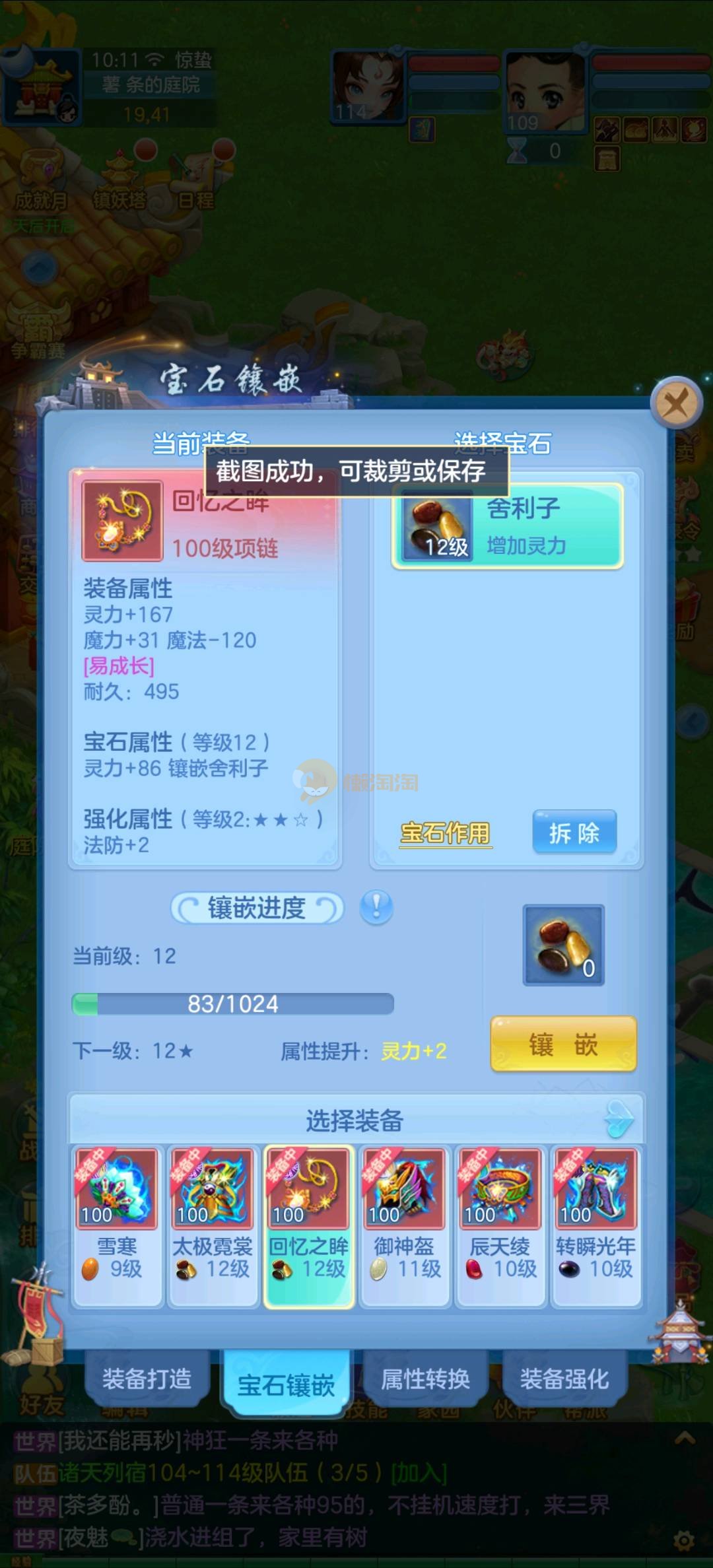Select the 回忆之眸 equipment

coord(308,1225)
